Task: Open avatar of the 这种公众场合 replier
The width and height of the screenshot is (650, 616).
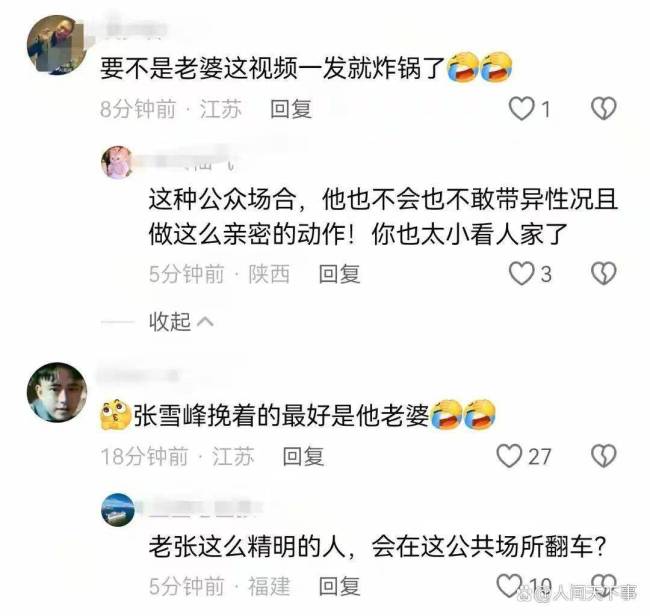Action: (x=118, y=160)
